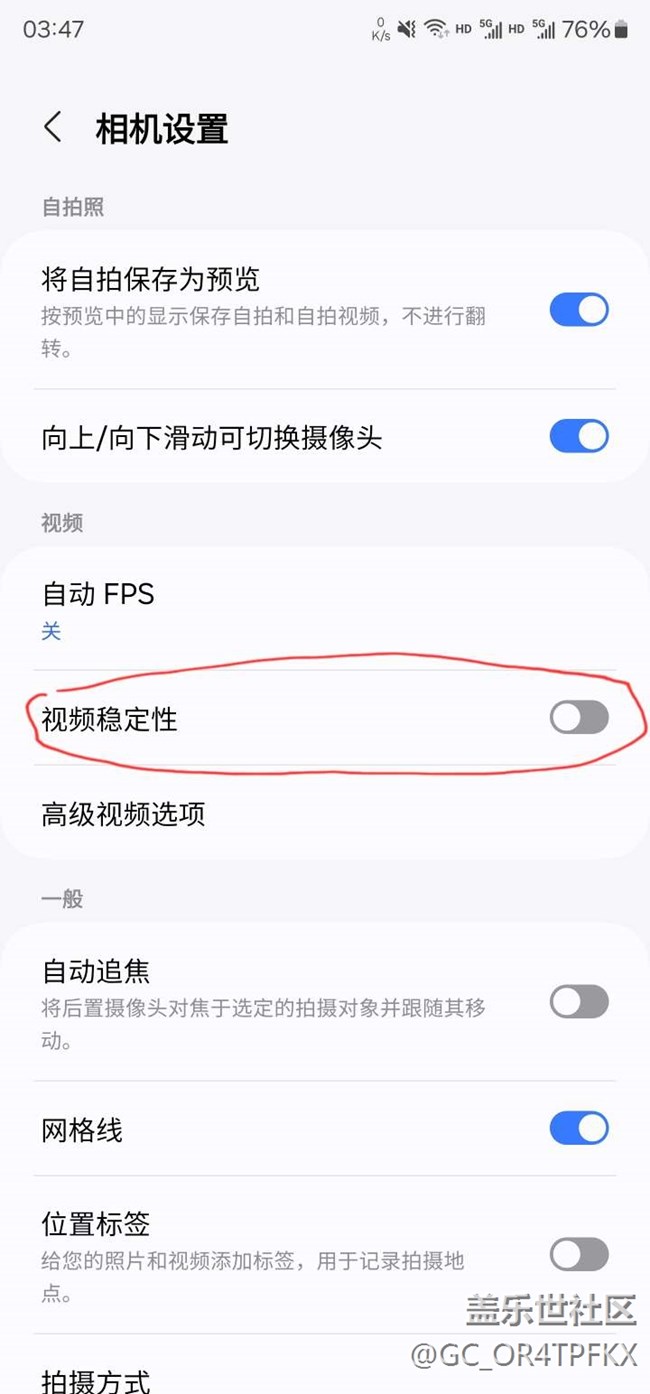The height and width of the screenshot is (1394, 650).
Task: Go back from 相机设置
Action: point(53,128)
